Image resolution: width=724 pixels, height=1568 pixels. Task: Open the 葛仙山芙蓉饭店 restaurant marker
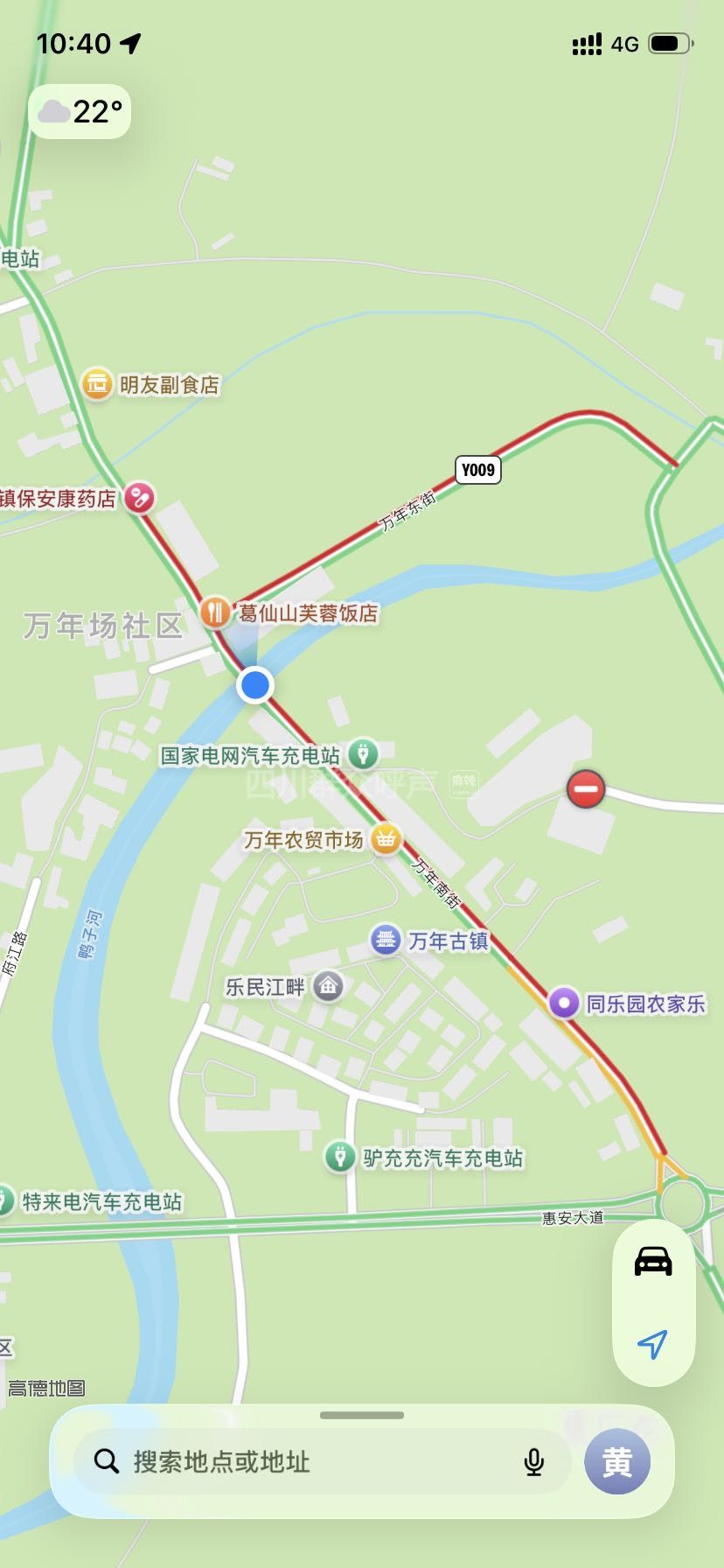tap(215, 612)
